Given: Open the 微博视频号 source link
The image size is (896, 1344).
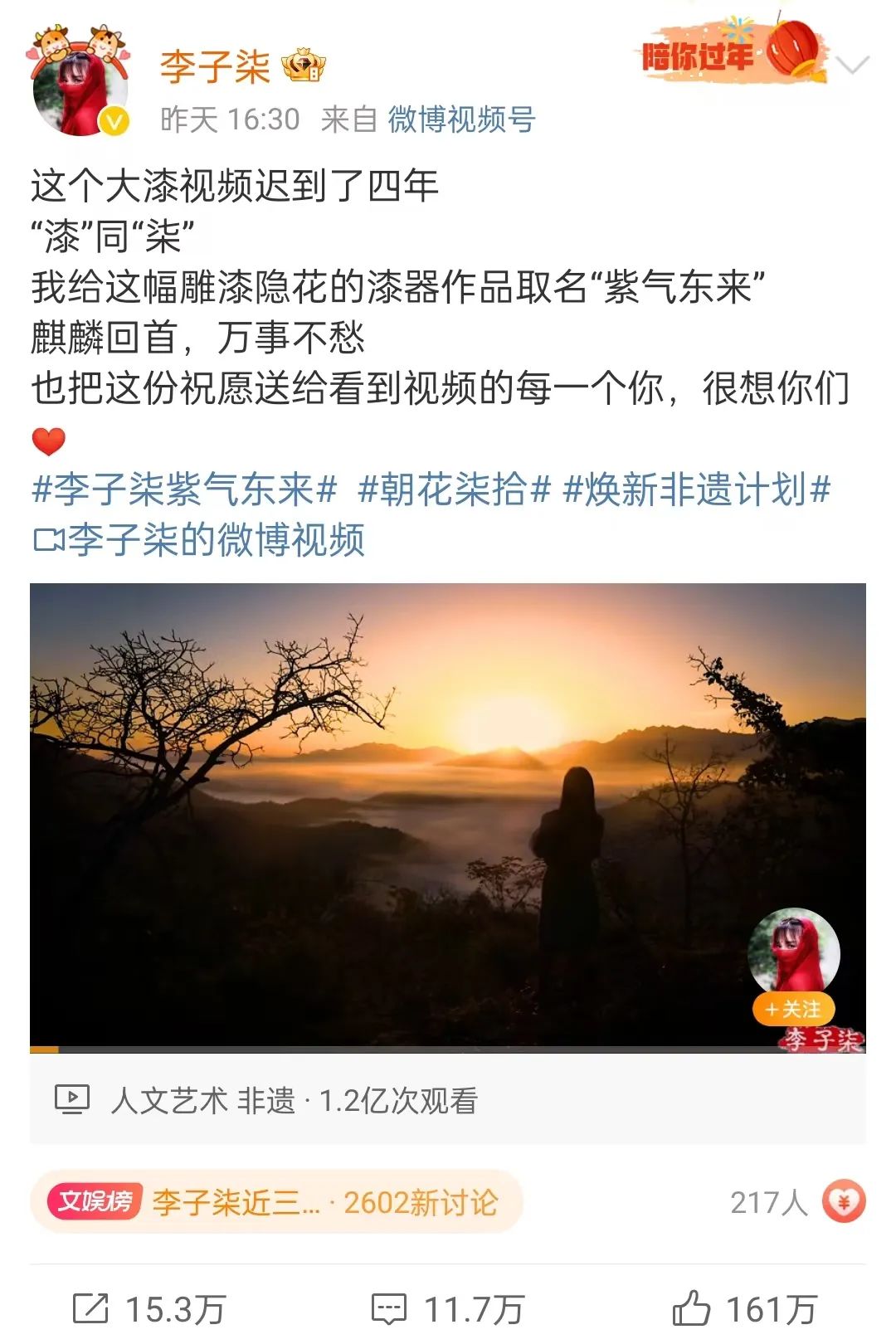Looking at the screenshot, I should (x=461, y=120).
